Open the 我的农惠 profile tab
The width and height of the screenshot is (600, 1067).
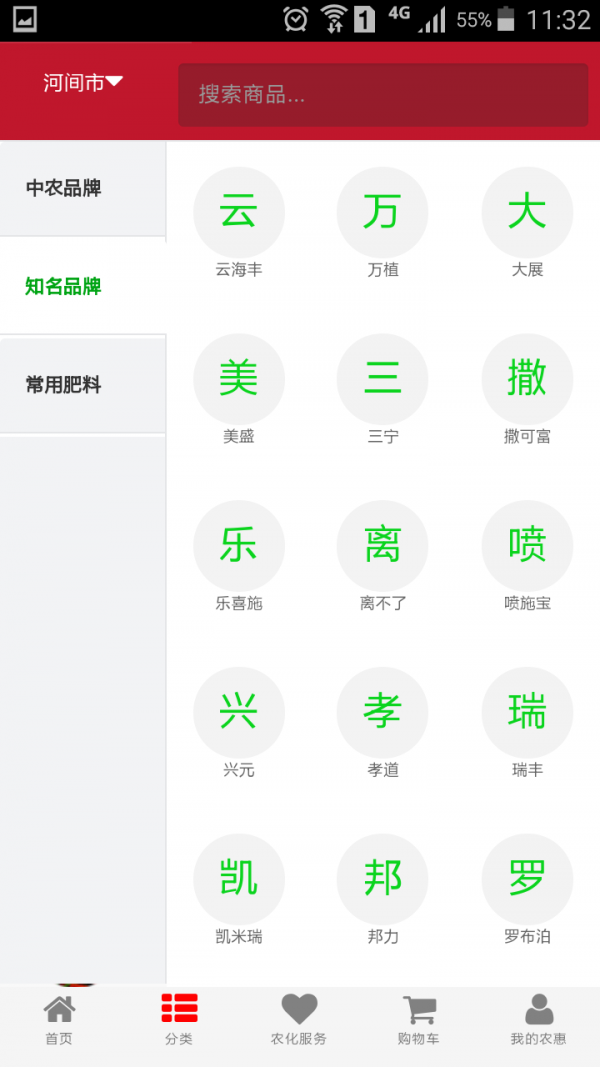(x=538, y=1020)
